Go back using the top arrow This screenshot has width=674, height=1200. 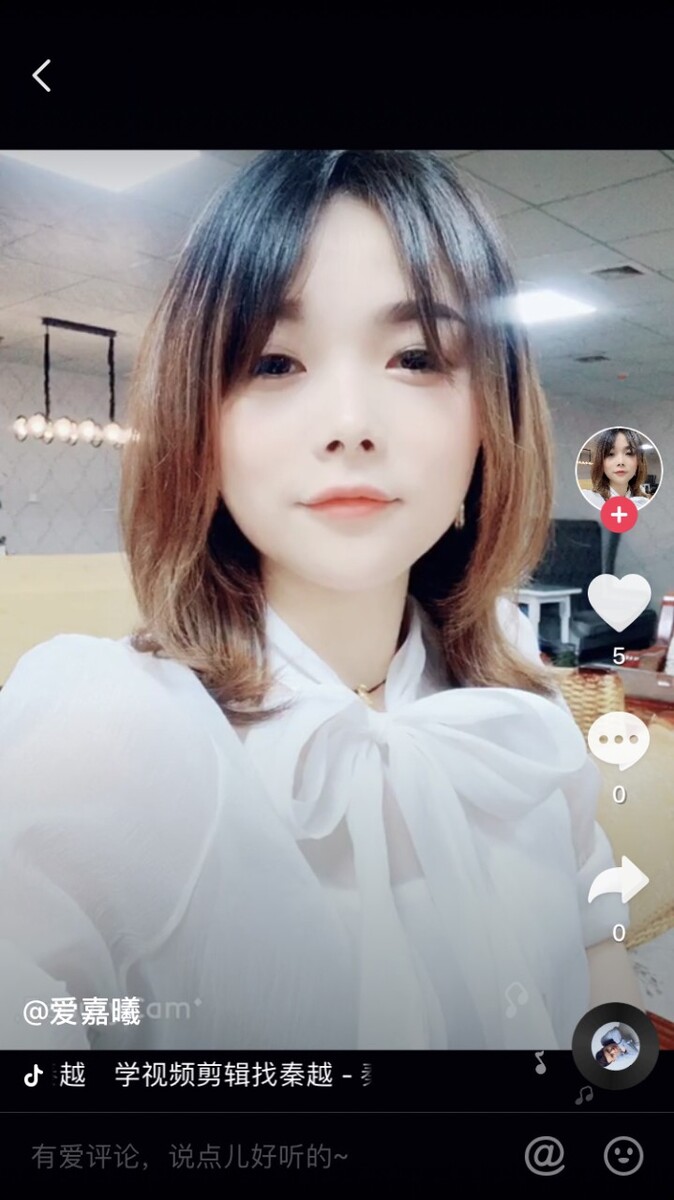click(41, 76)
